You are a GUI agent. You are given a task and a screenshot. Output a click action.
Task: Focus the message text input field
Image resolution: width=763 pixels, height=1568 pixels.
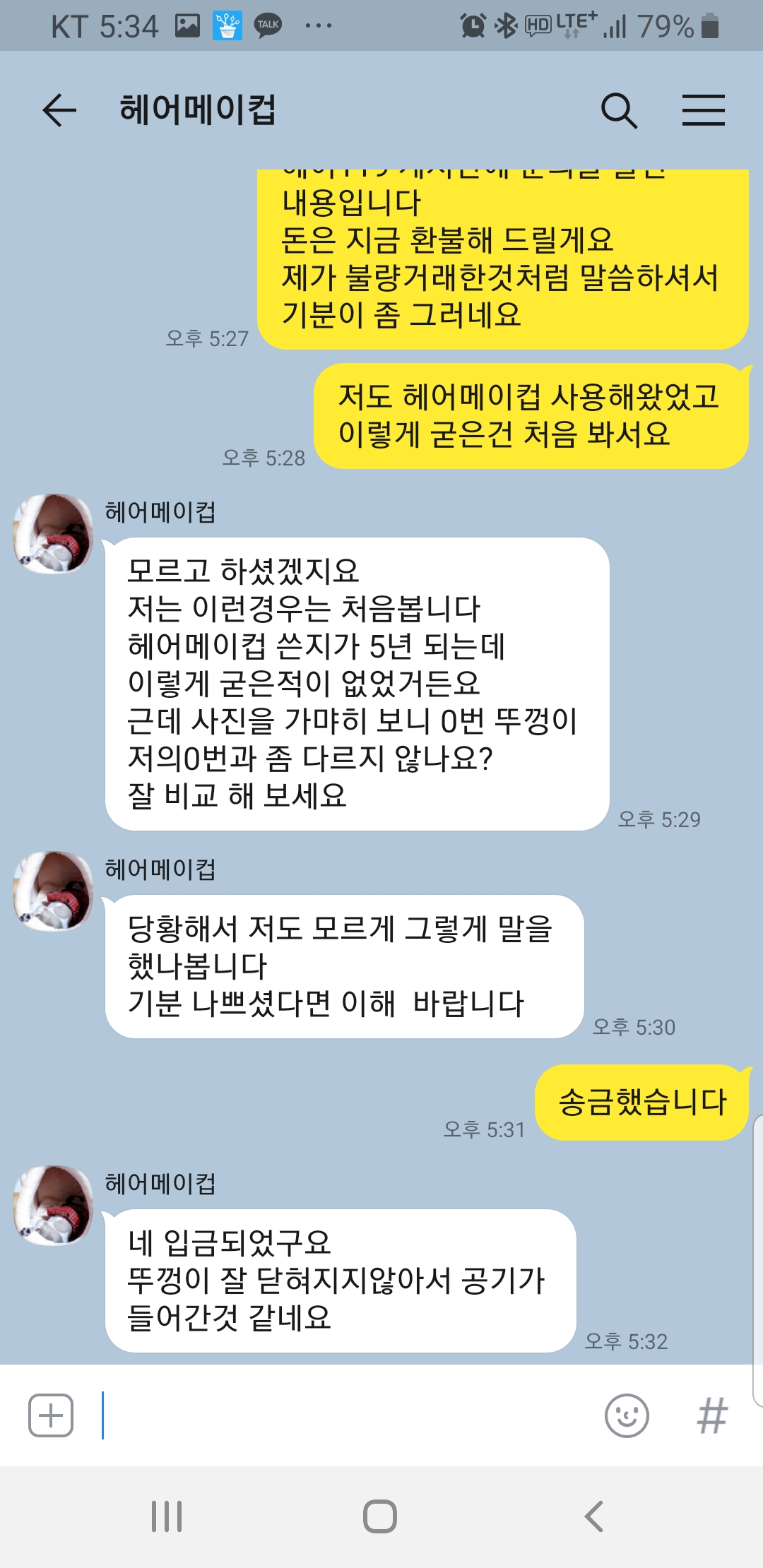click(346, 1415)
